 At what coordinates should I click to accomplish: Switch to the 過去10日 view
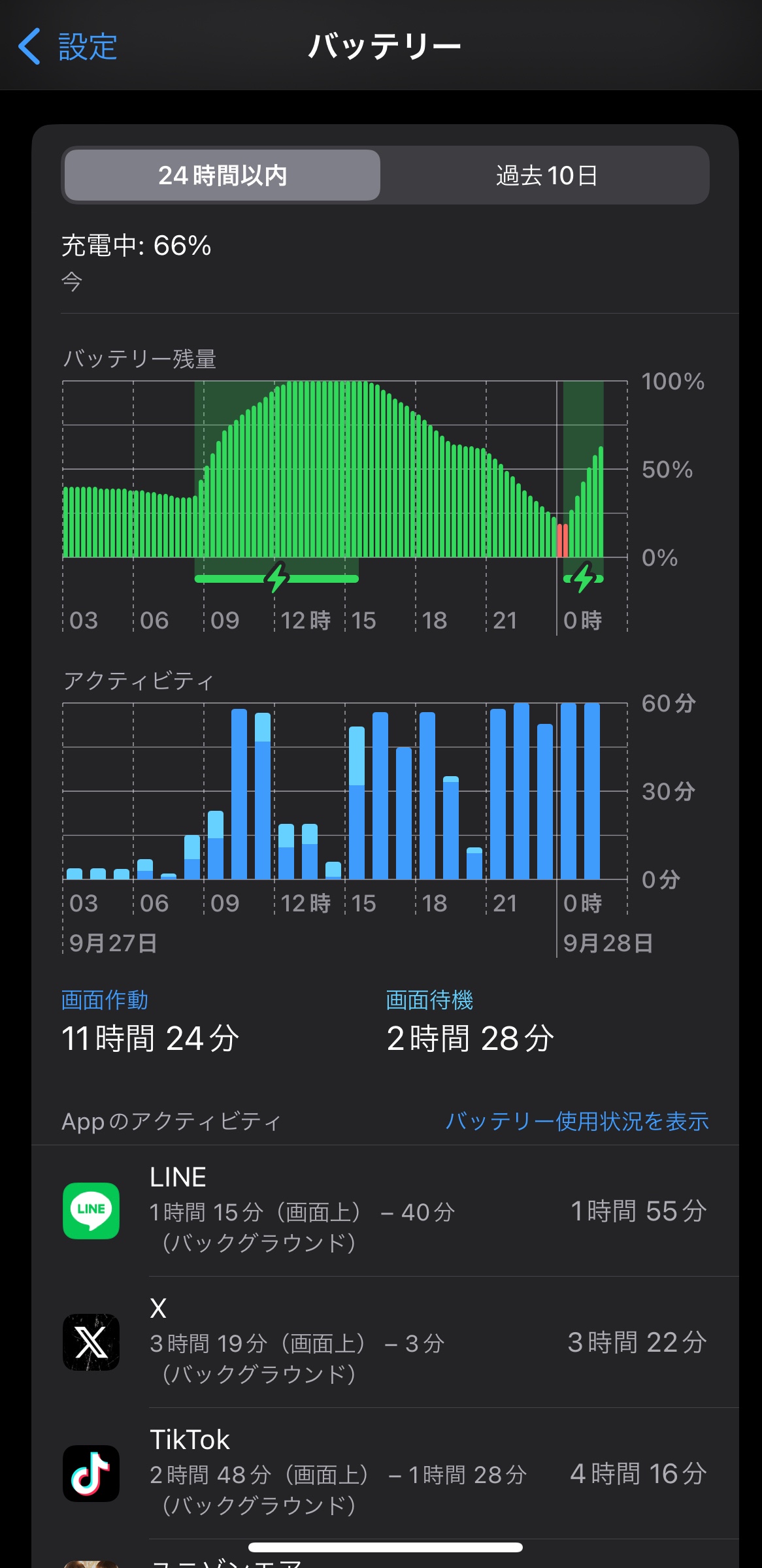(x=546, y=175)
